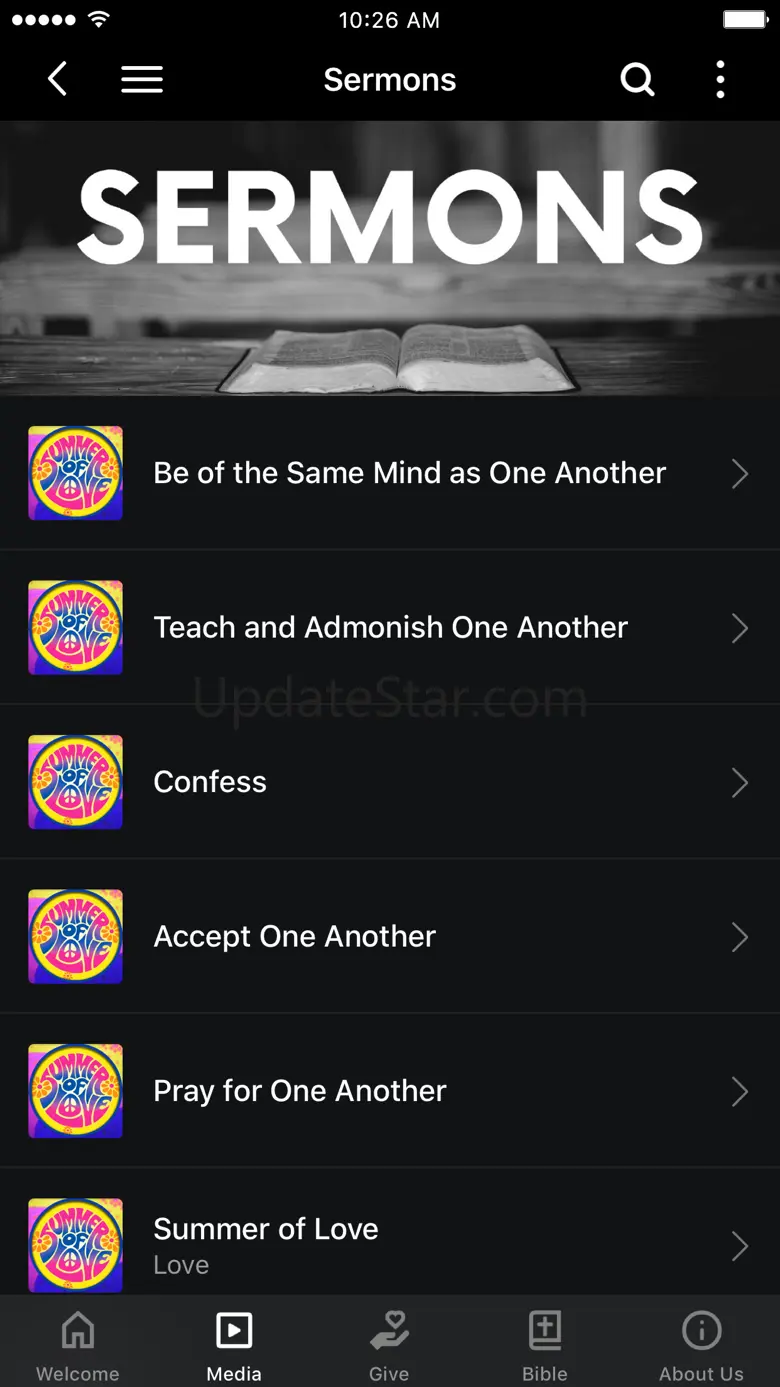Open sermon Be of the Same Mind as One Another
Viewport: 780px width, 1387px height.
click(x=390, y=473)
